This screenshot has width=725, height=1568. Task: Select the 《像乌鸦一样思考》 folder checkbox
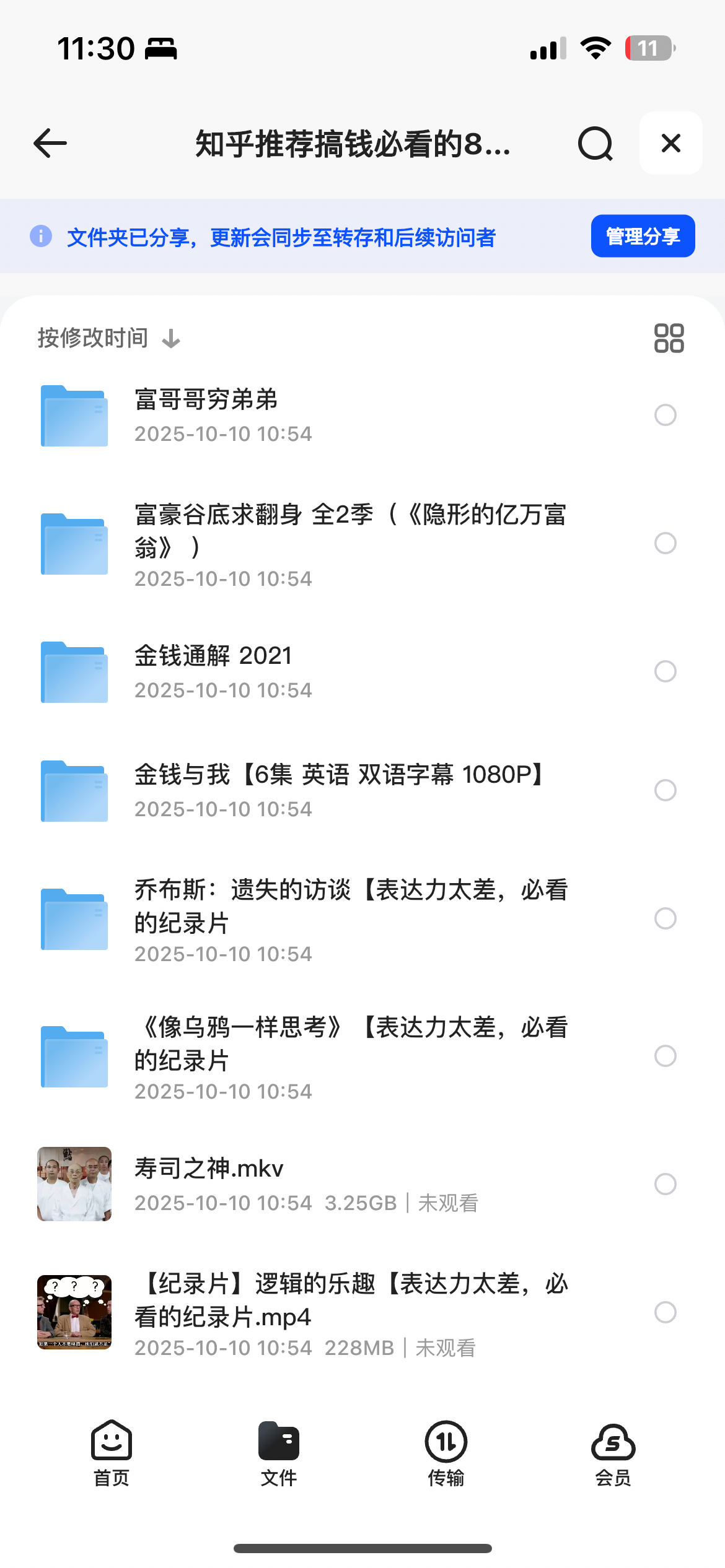coord(665,1056)
